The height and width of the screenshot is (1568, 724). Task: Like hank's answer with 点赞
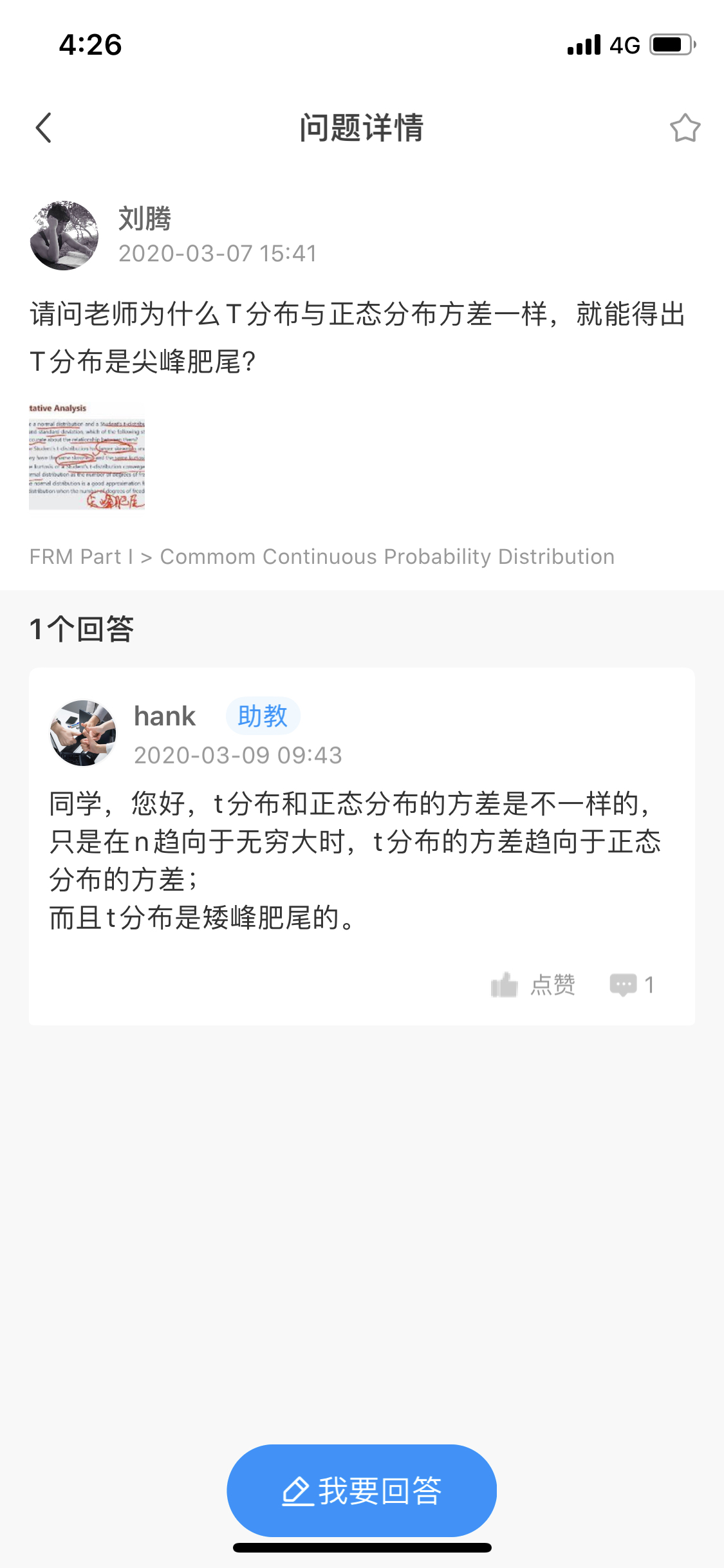pos(533,985)
